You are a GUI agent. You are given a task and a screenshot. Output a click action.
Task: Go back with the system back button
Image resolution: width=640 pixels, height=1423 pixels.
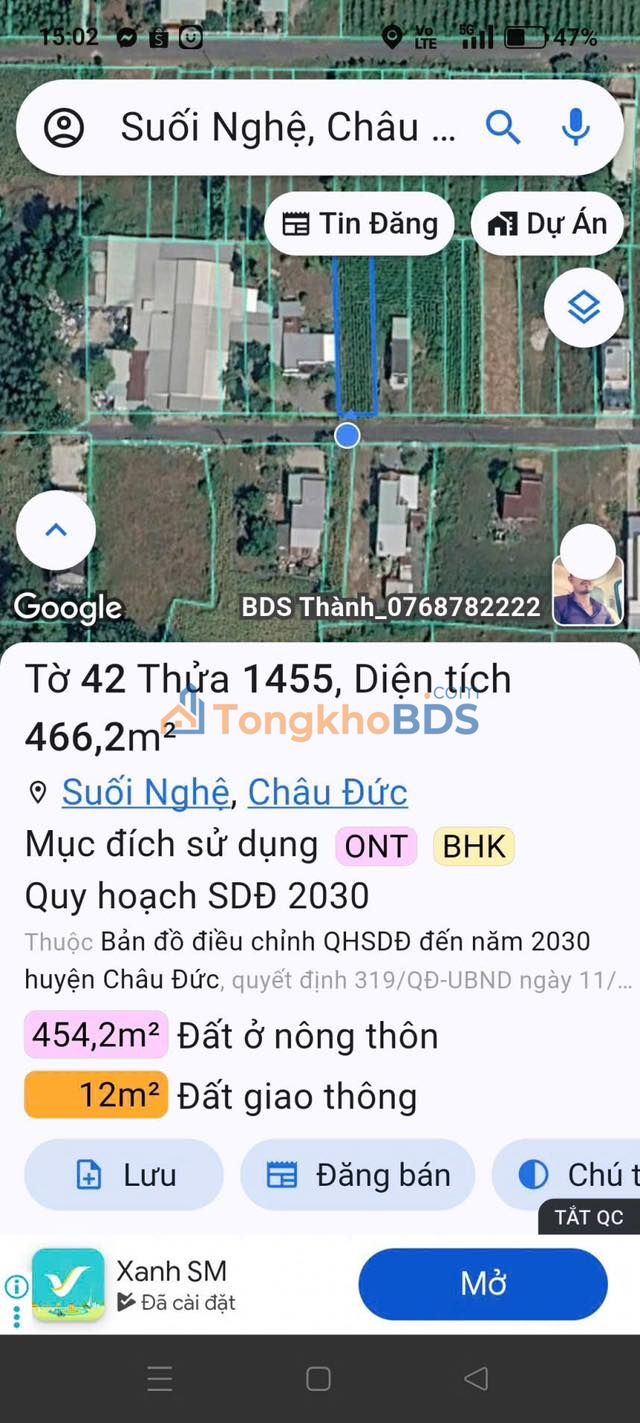click(x=477, y=1379)
